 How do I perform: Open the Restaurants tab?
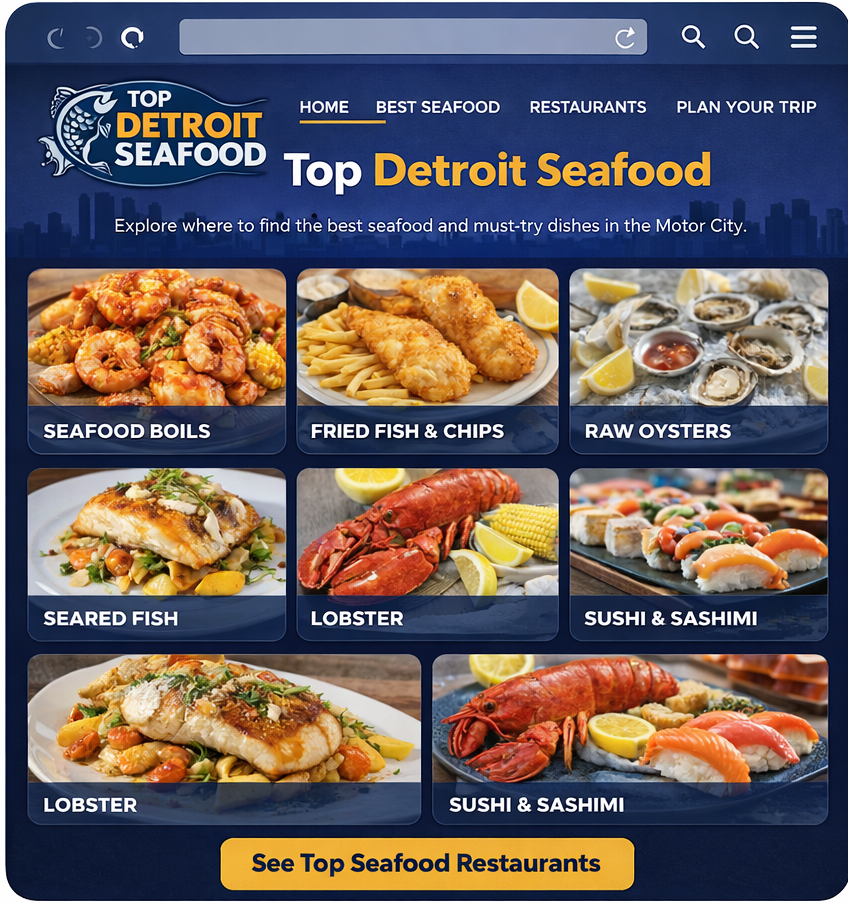click(x=587, y=107)
